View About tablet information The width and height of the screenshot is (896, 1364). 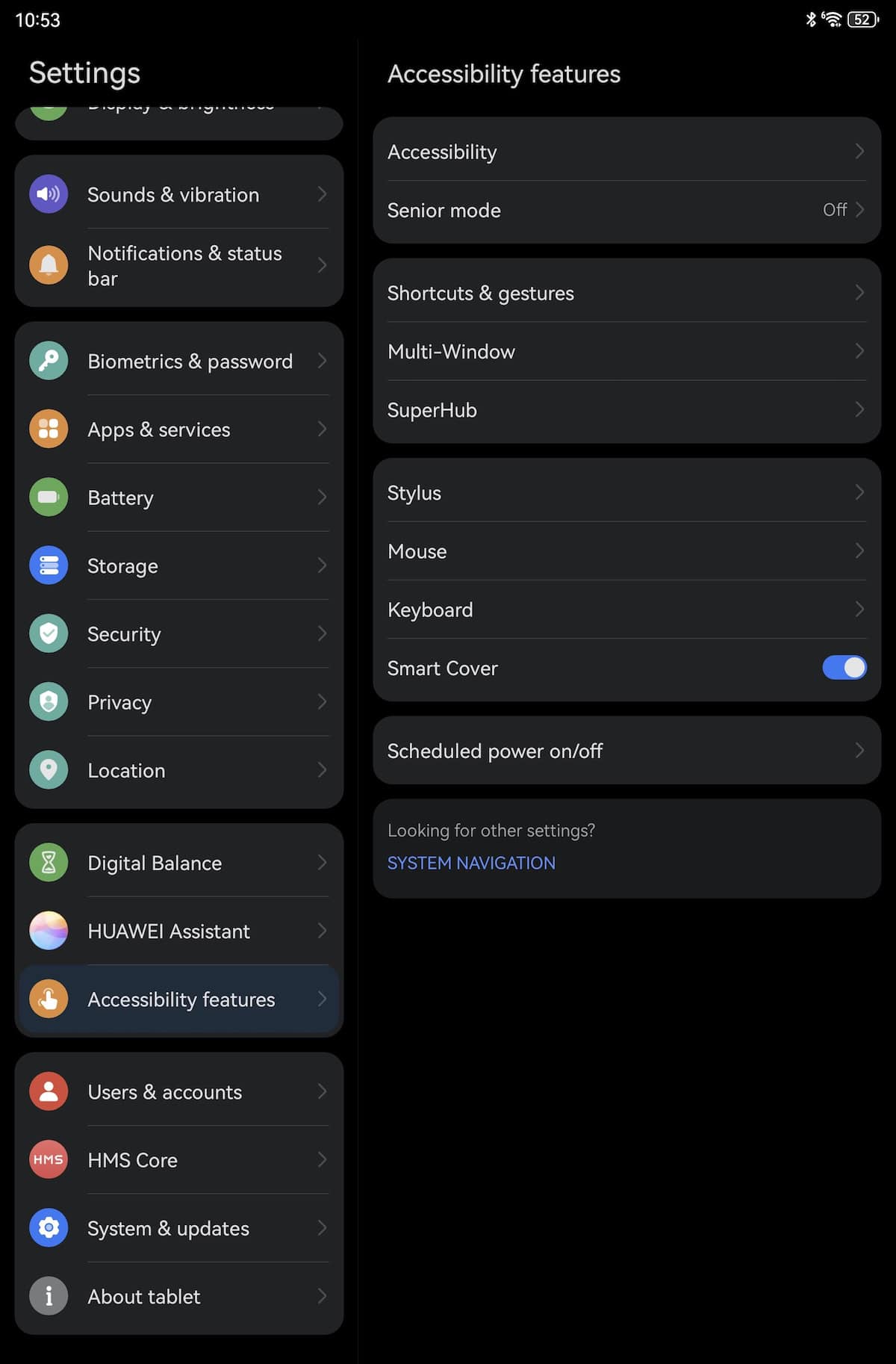click(x=179, y=1296)
